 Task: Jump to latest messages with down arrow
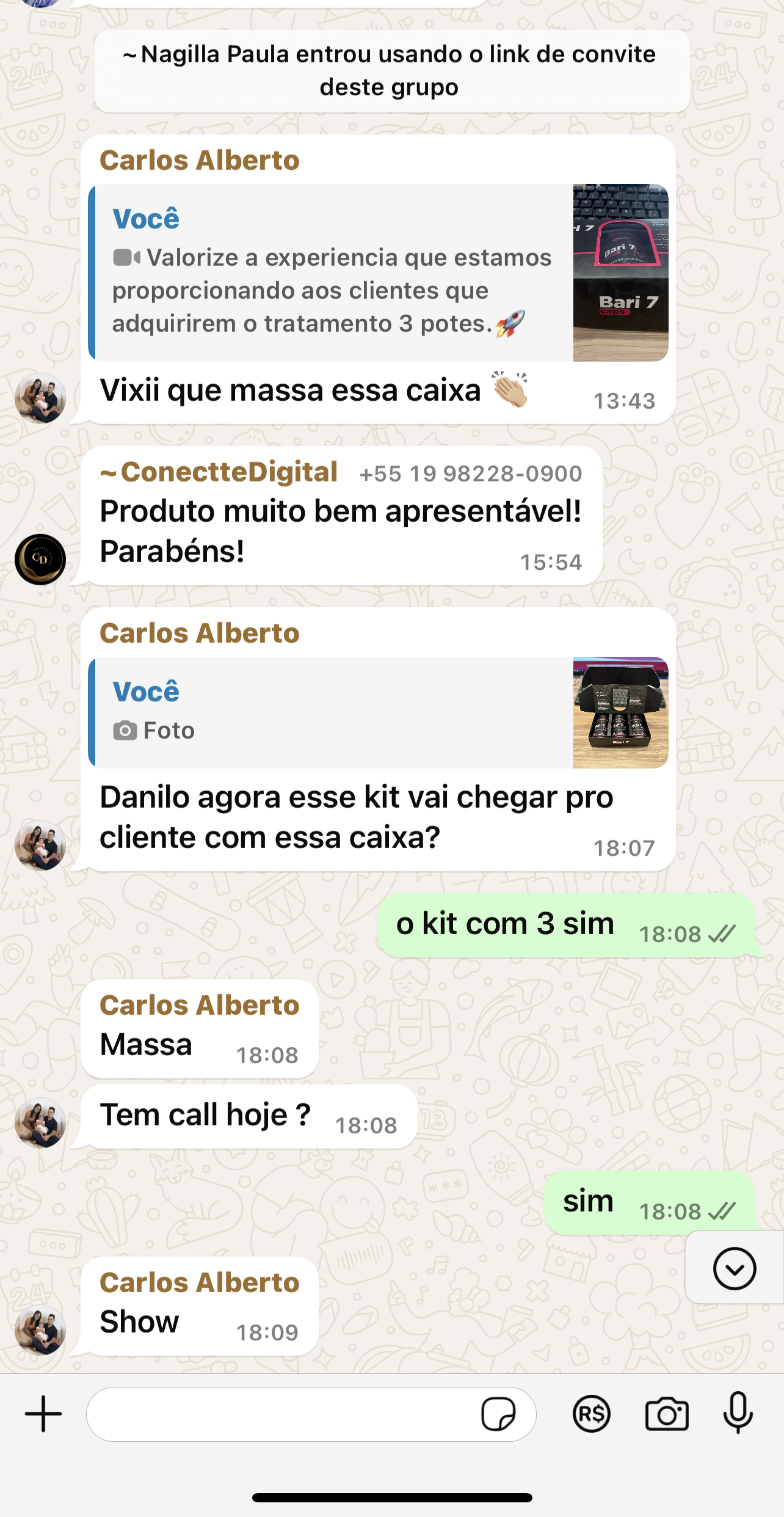(x=734, y=1268)
